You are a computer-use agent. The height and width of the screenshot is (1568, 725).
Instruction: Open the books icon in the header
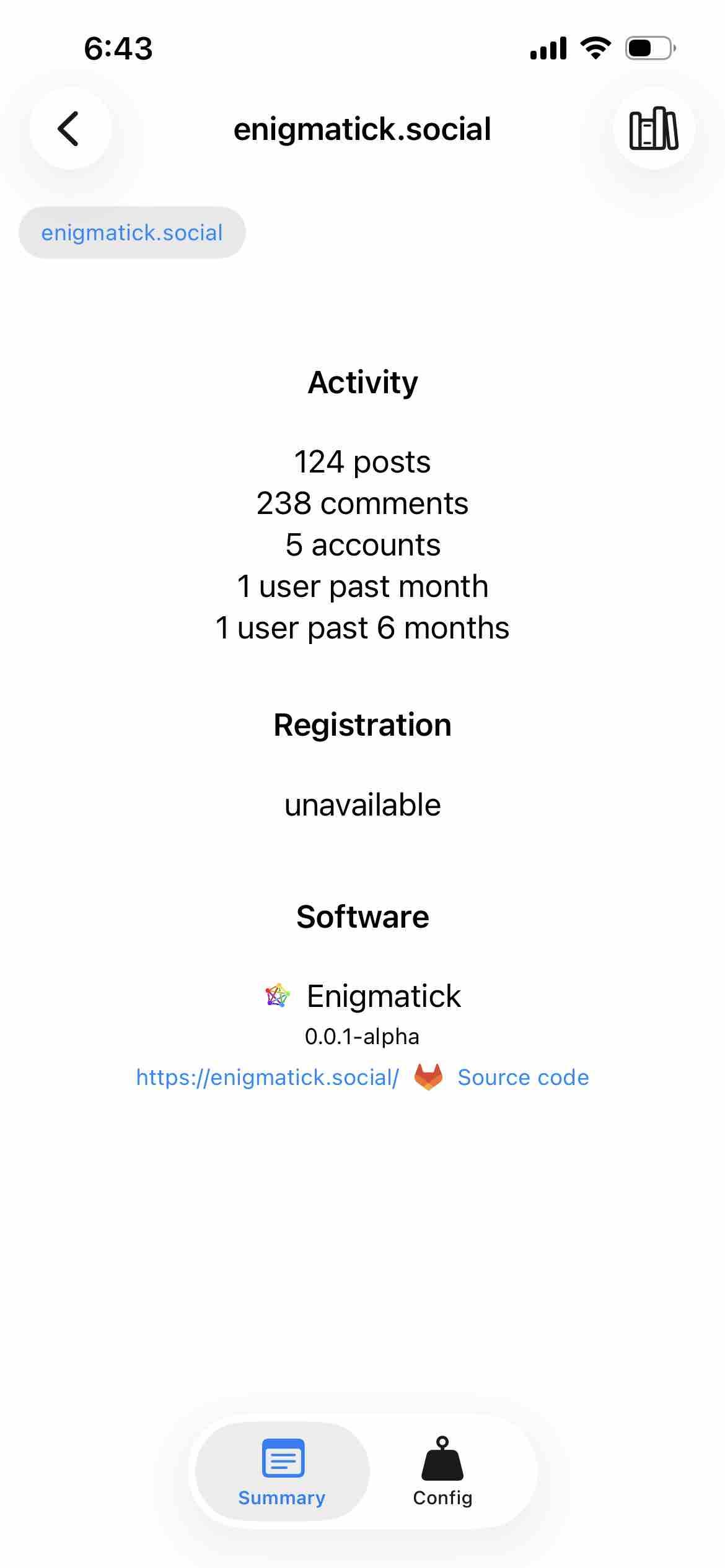(x=653, y=129)
